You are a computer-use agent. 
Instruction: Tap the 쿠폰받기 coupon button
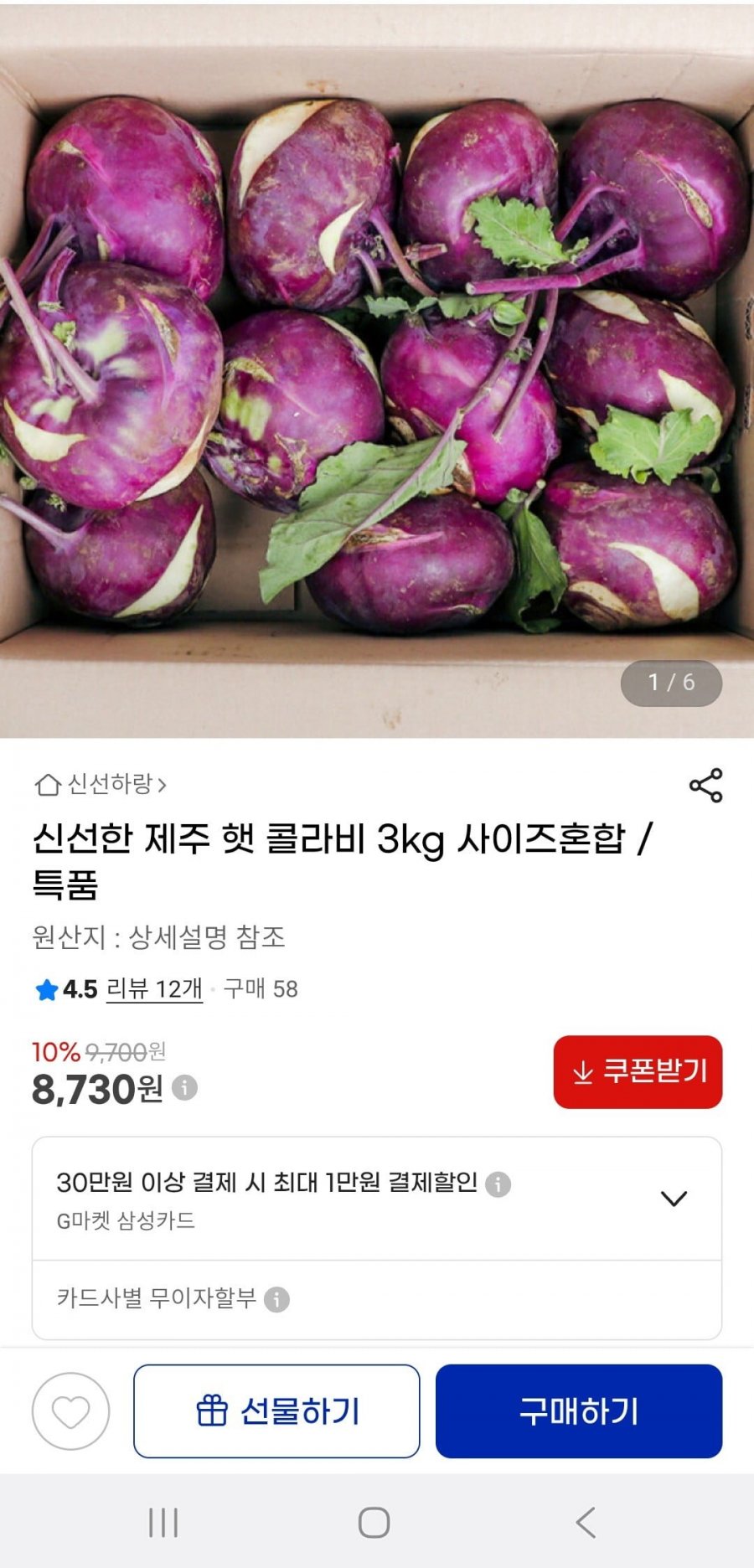[x=638, y=1072]
